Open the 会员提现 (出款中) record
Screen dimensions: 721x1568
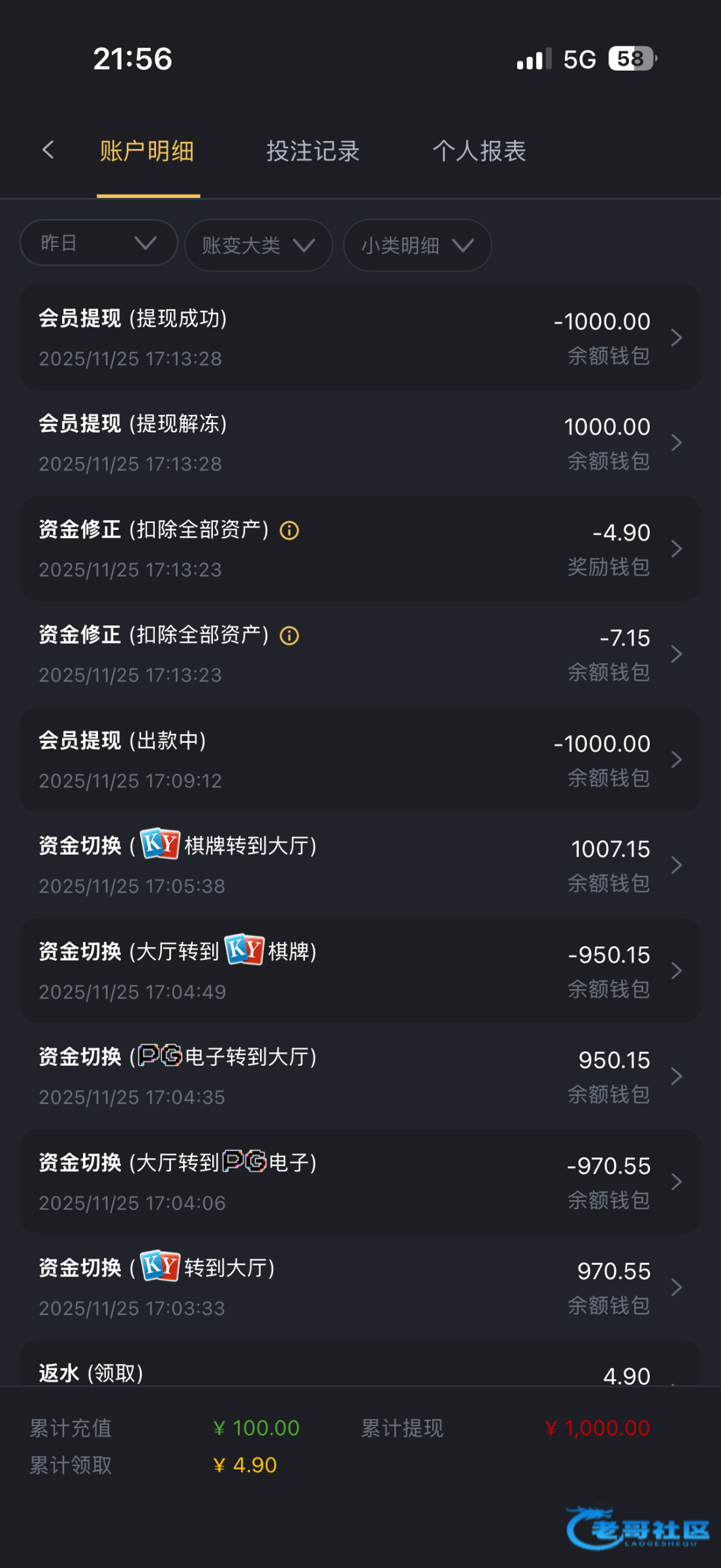point(360,760)
